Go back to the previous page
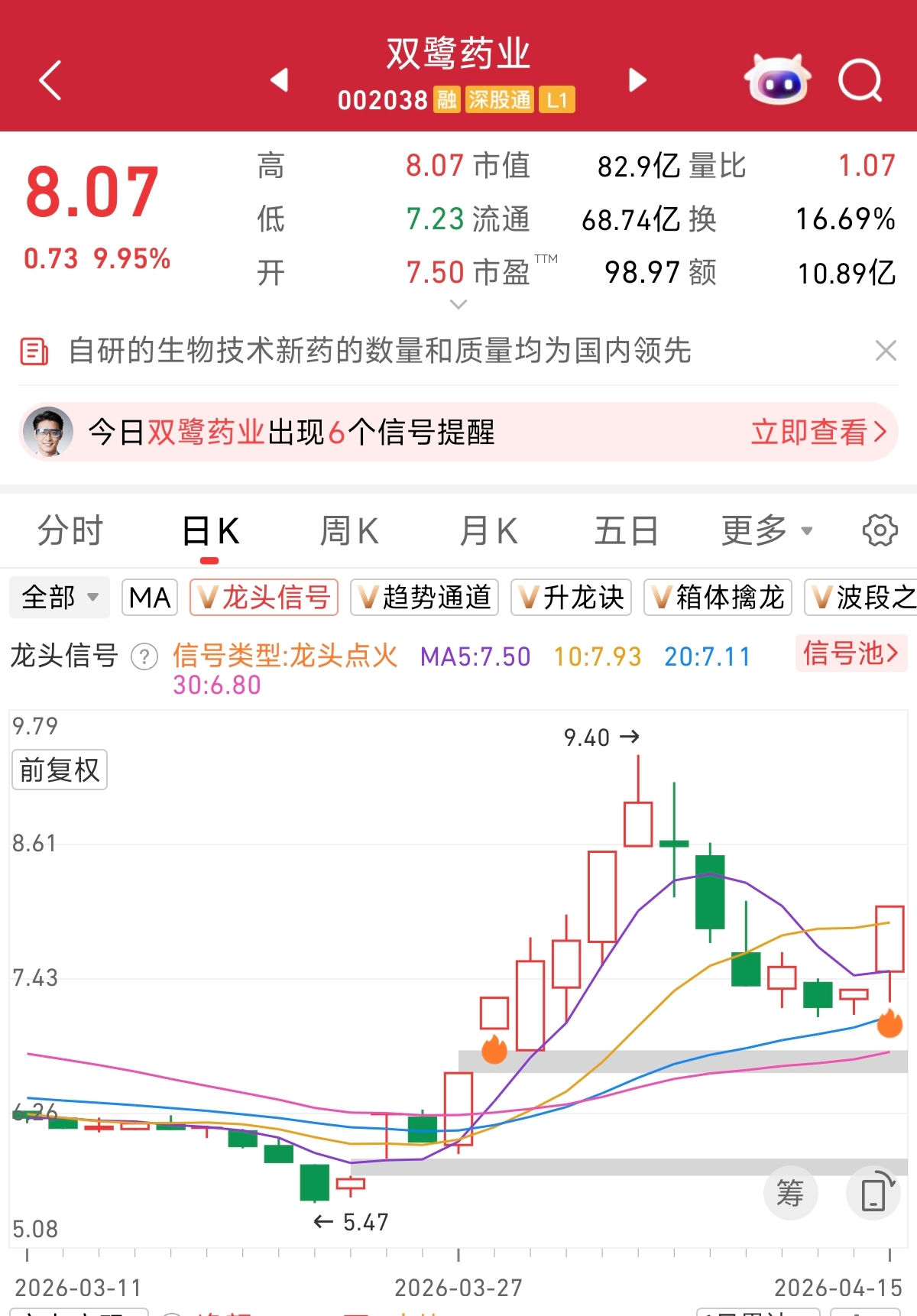Image resolution: width=917 pixels, height=1316 pixels. coord(50,80)
